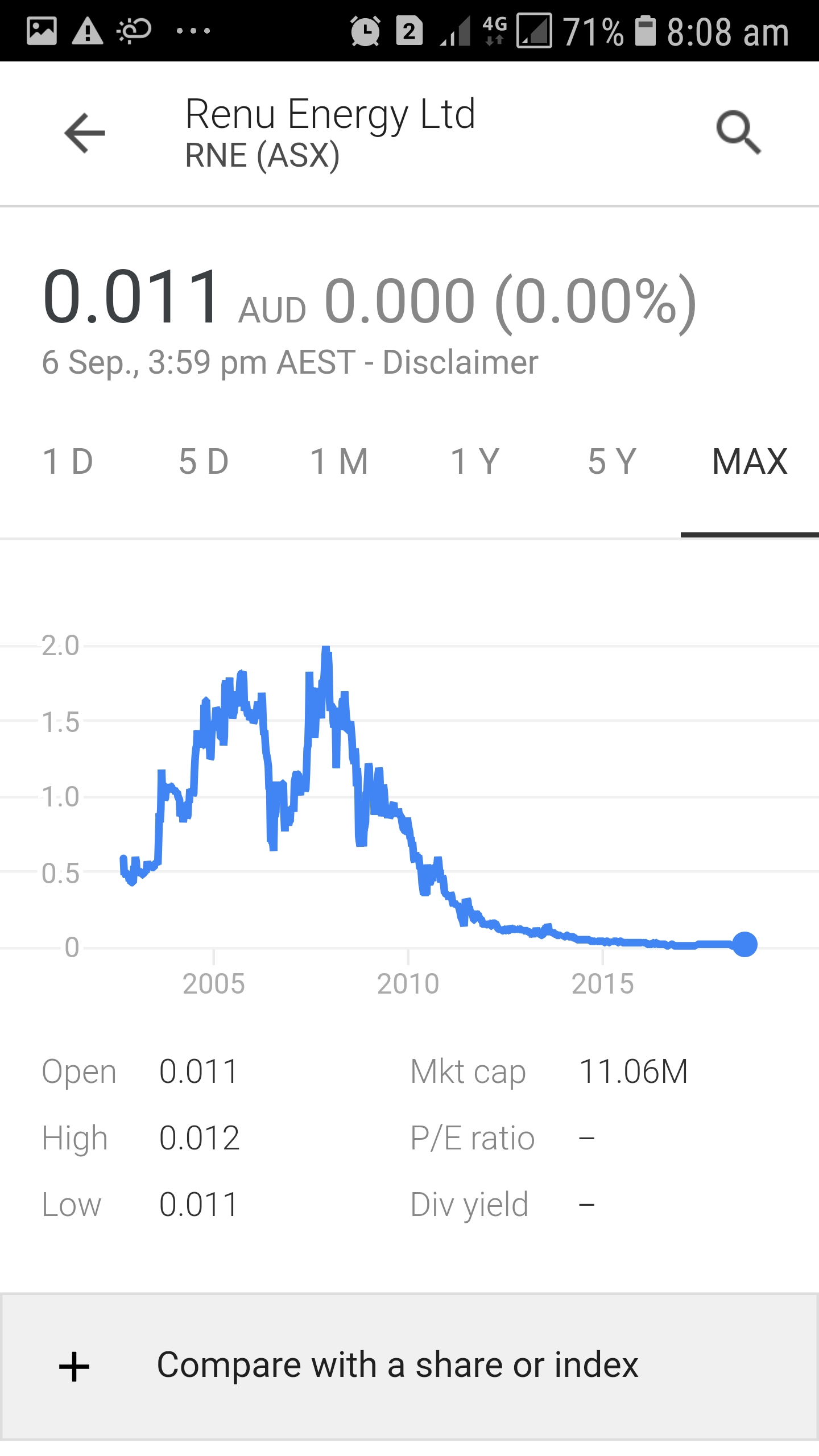
Task: Select the MAX range tab
Action: coord(750,461)
